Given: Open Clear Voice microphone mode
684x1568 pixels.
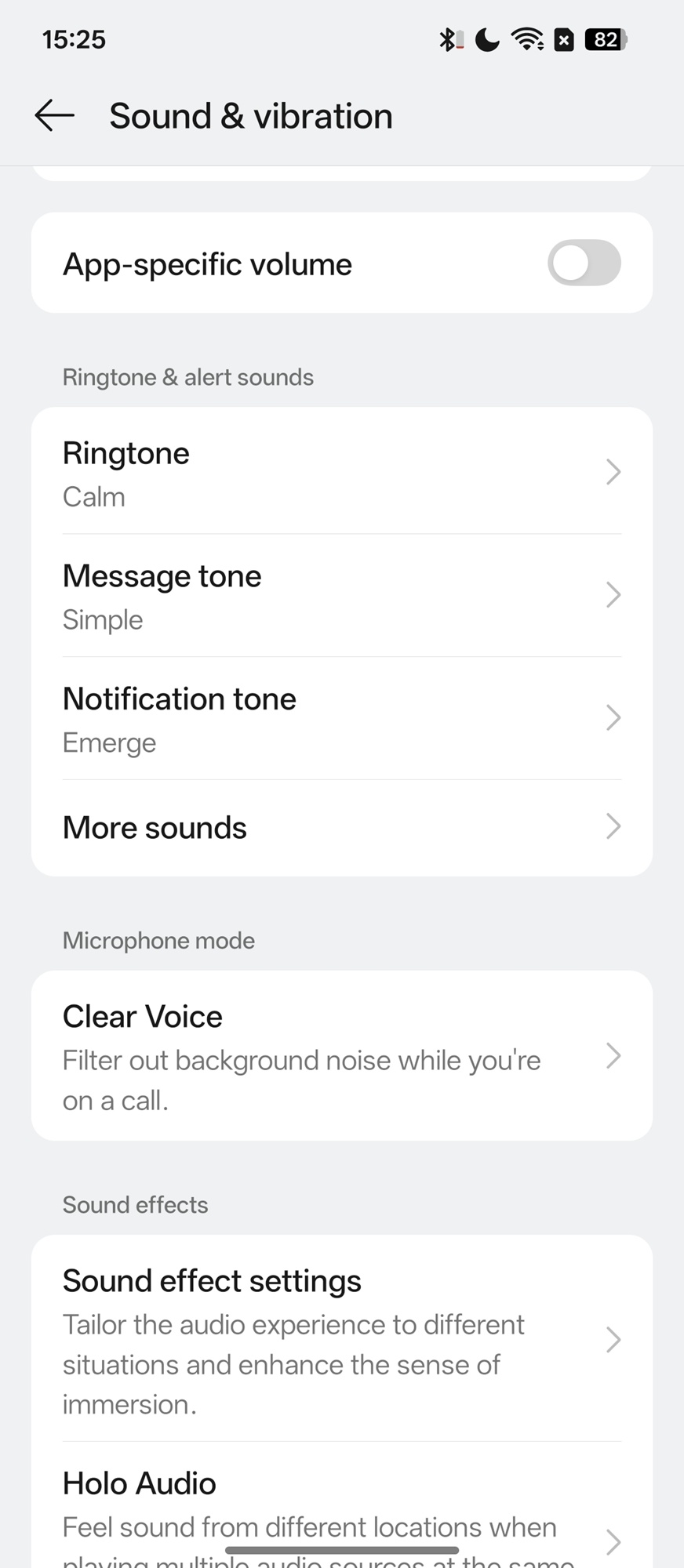Looking at the screenshot, I should (341, 1056).
